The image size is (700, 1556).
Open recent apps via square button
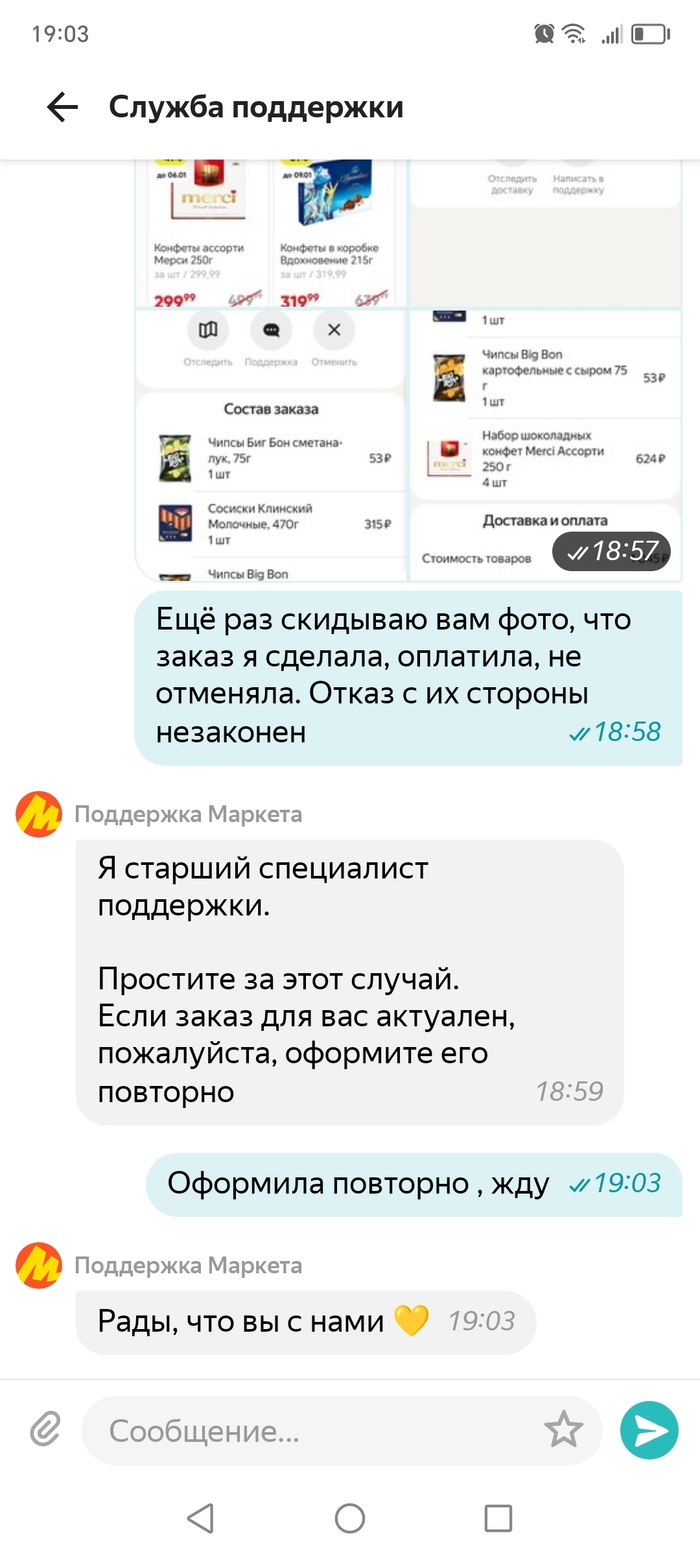point(498,1518)
